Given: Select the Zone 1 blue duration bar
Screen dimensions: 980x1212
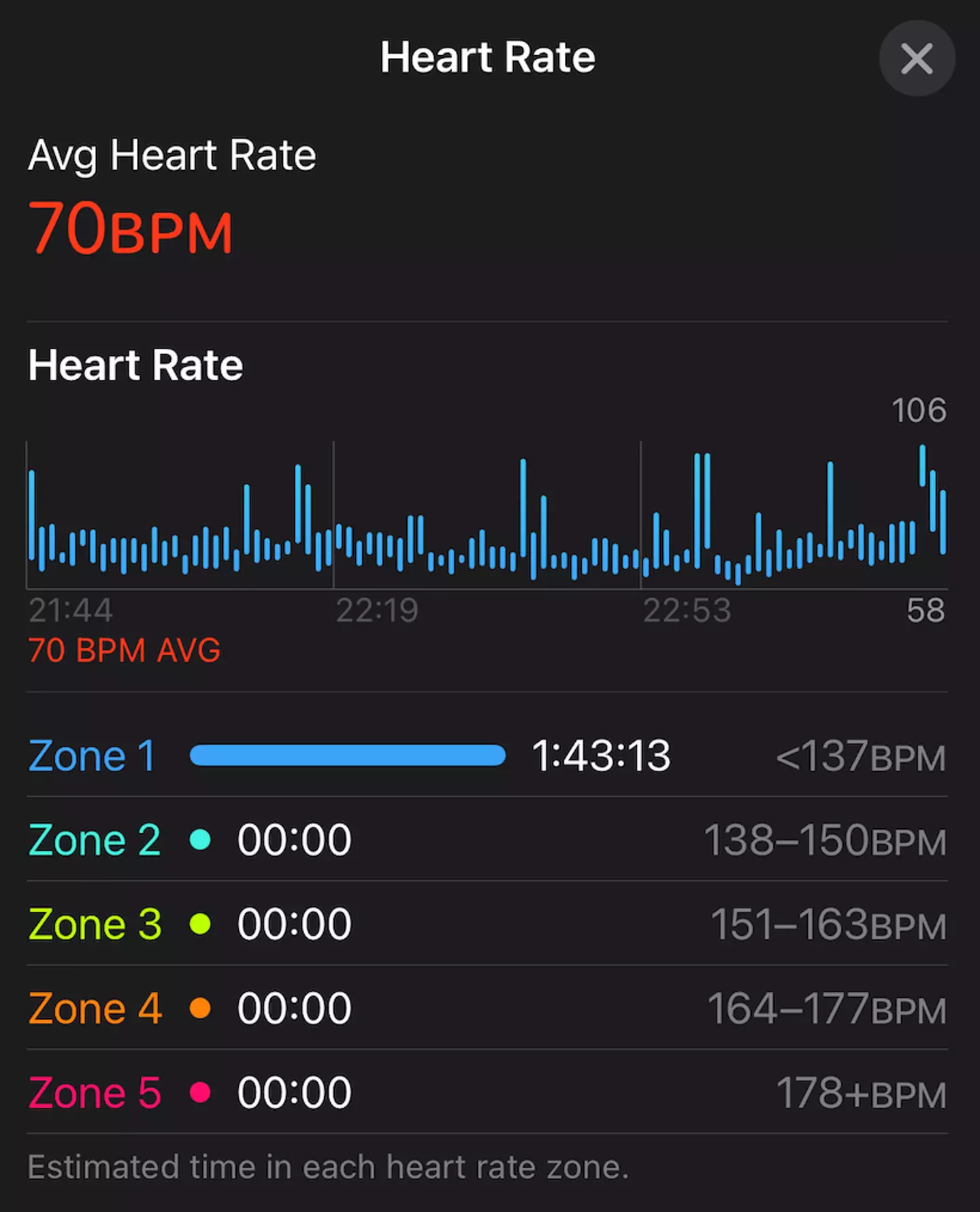Looking at the screenshot, I should pyautogui.click(x=348, y=754).
